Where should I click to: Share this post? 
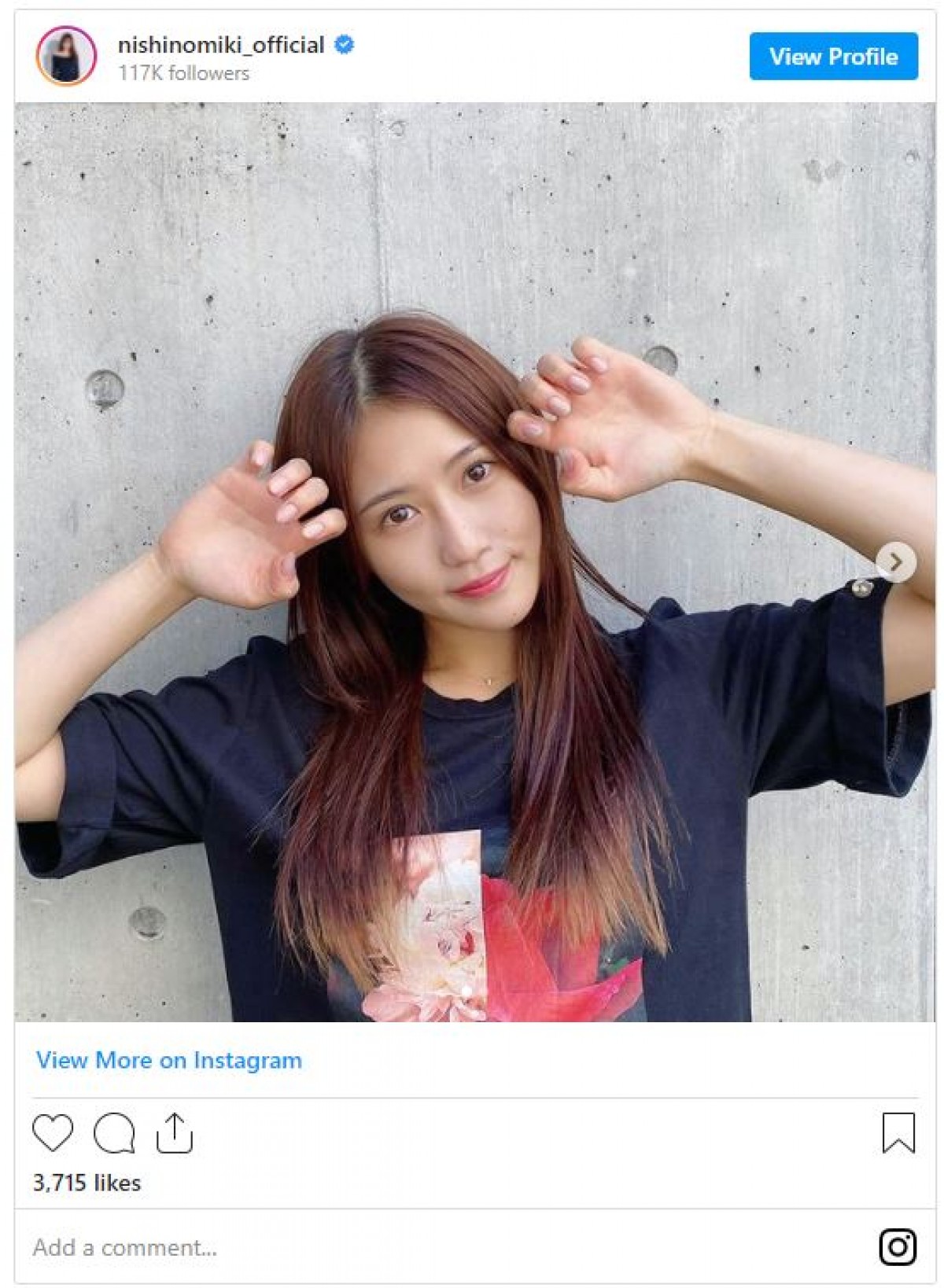coord(175,1133)
